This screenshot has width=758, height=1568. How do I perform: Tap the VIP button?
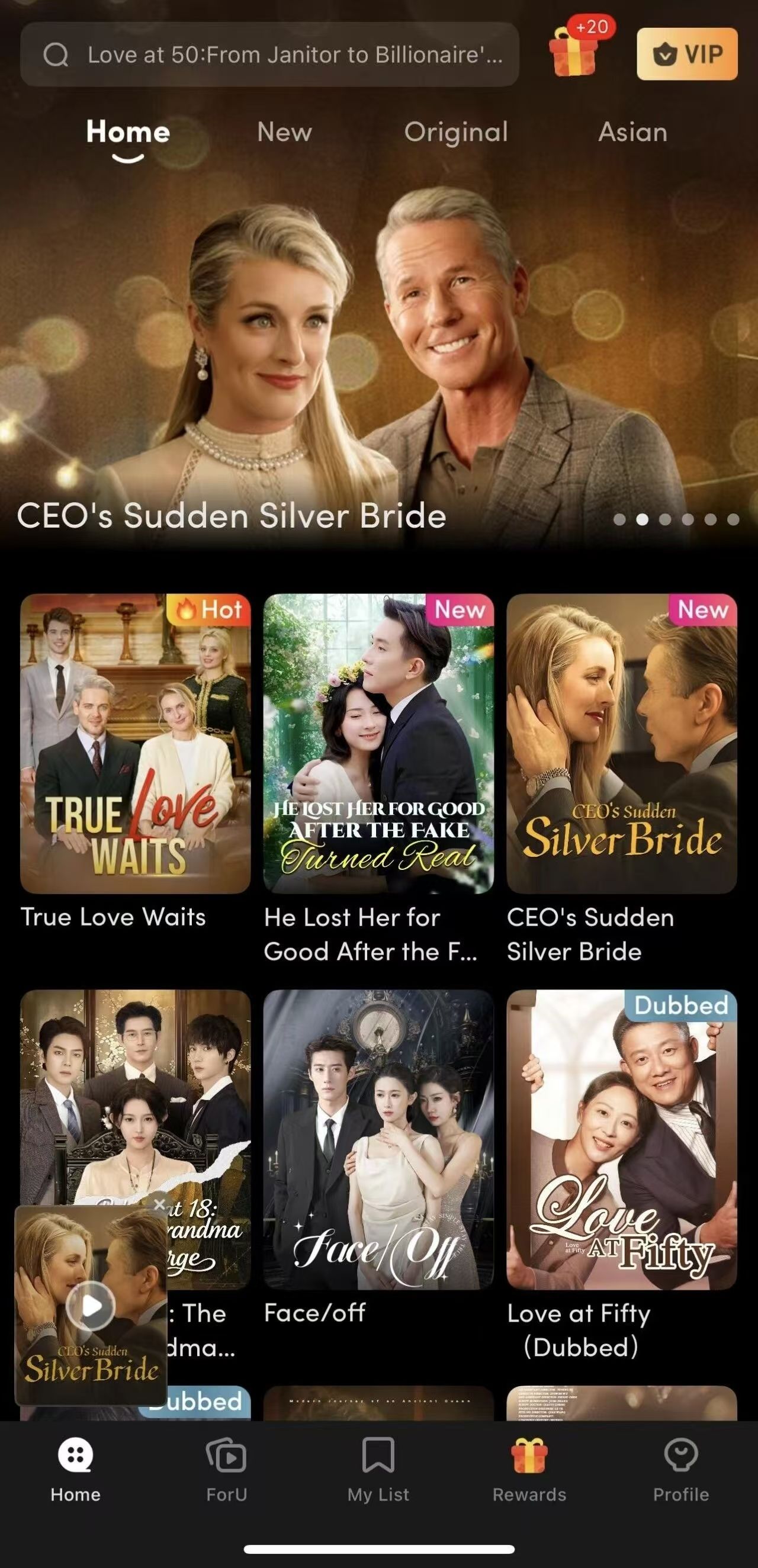[687, 54]
